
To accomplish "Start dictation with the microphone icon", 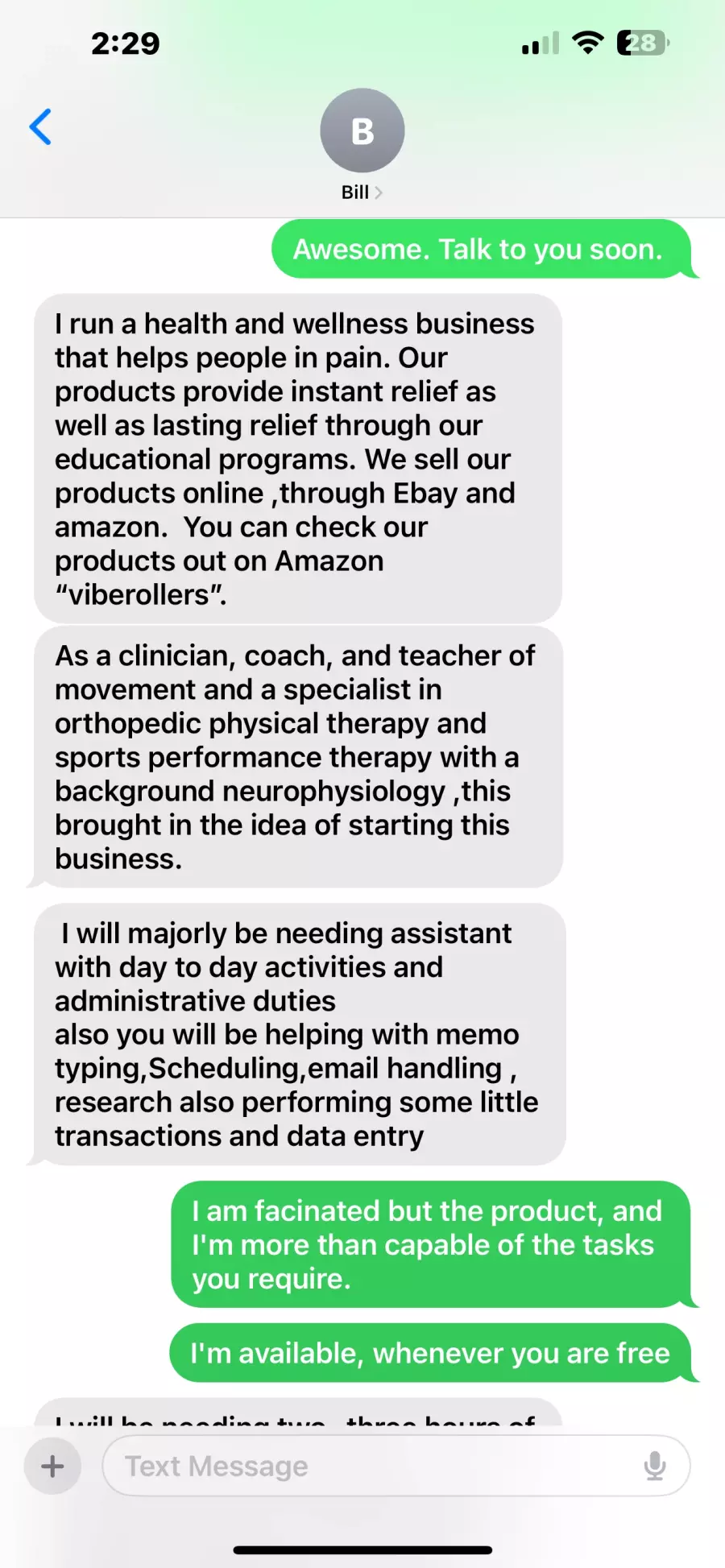I will [x=655, y=1466].
